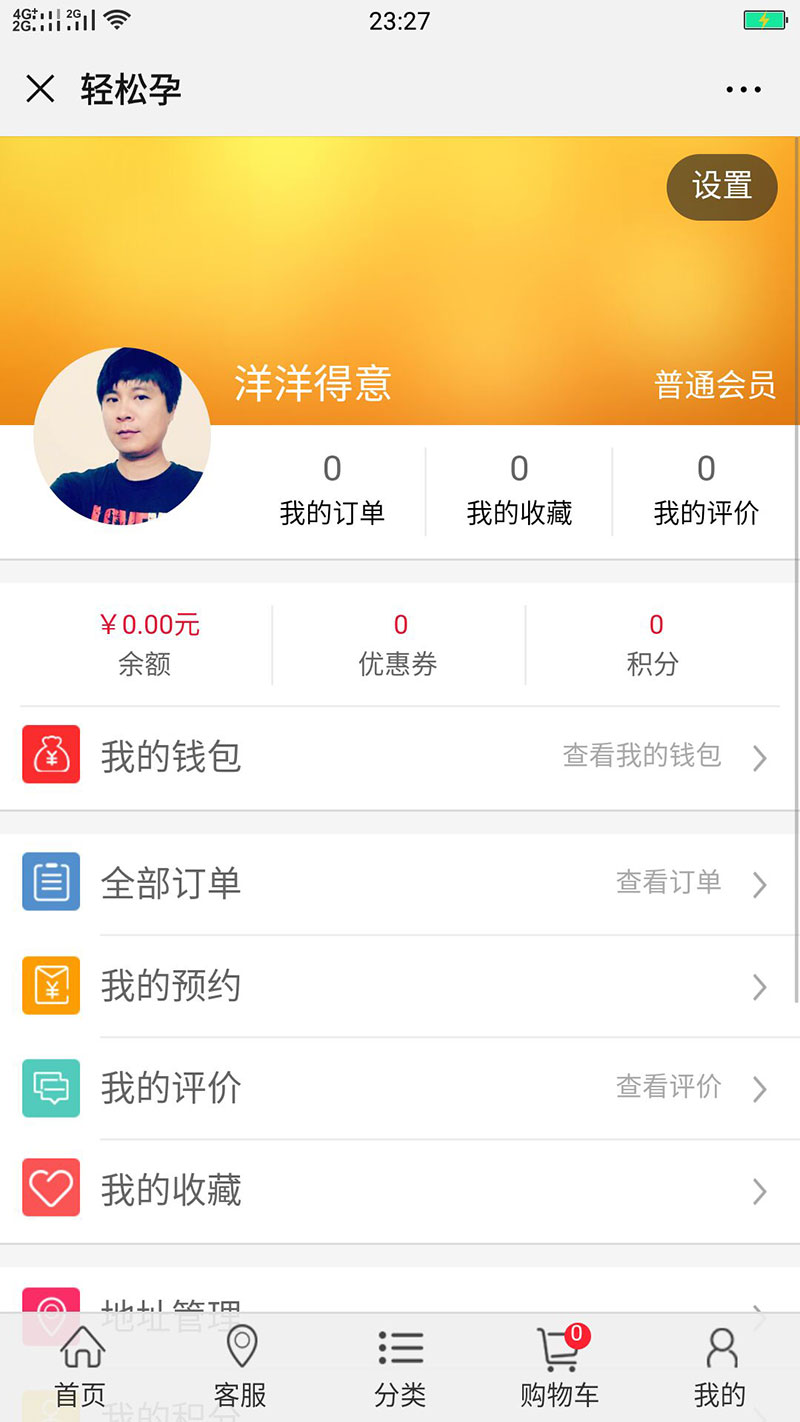The image size is (800, 1422).
Task: Switch to the 分类 tab
Action: click(400, 1366)
